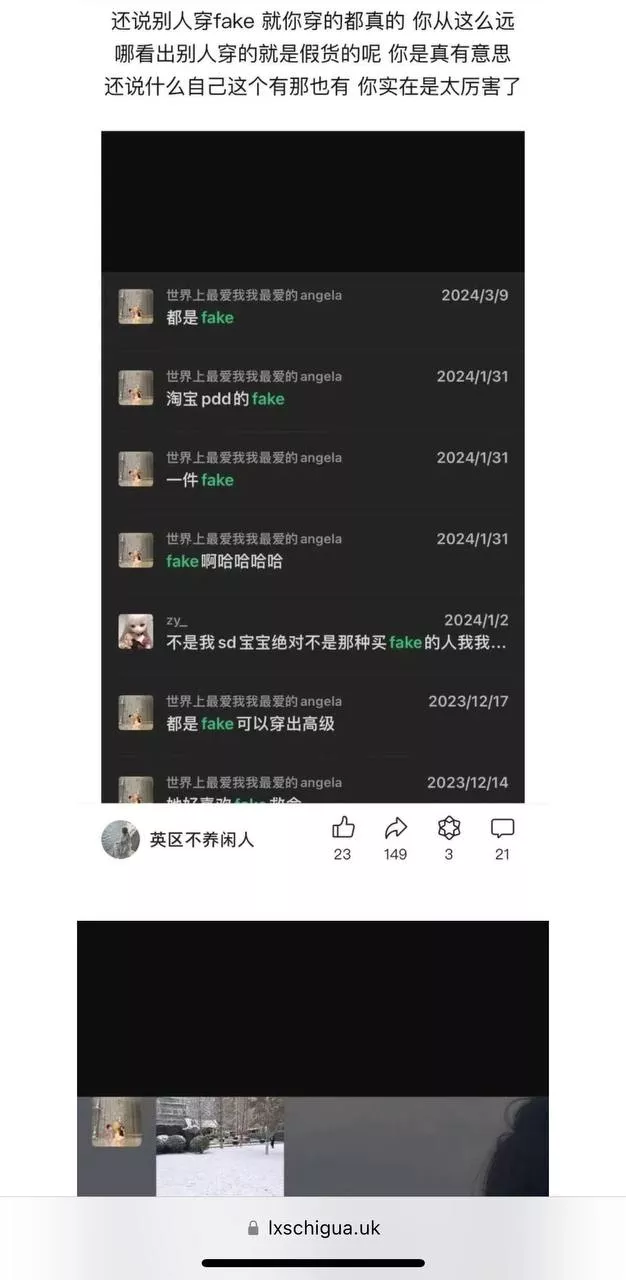Open the lower image with the snowy photo
The image size is (626, 1280).
pyautogui.click(x=313, y=1058)
